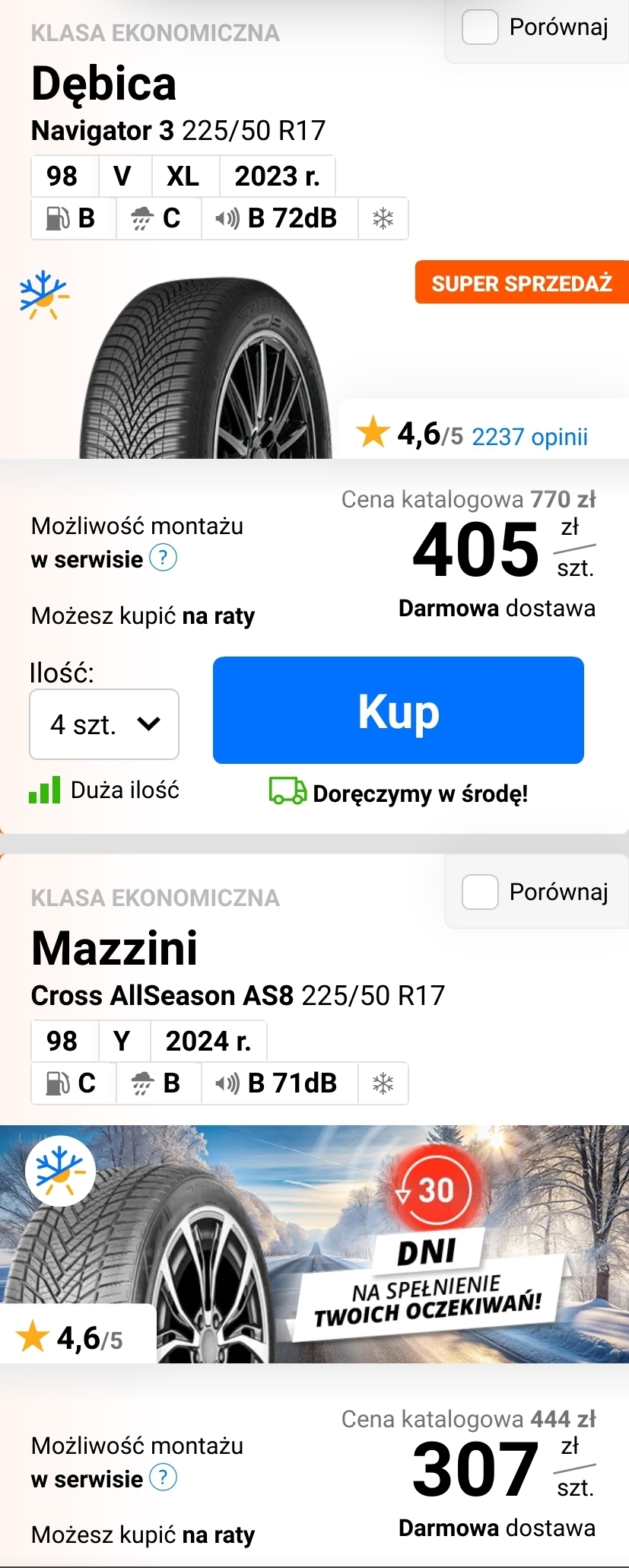This screenshot has height=1568, width=629.
Task: Open the 2237 opinii reviews link
Action: coord(529,437)
